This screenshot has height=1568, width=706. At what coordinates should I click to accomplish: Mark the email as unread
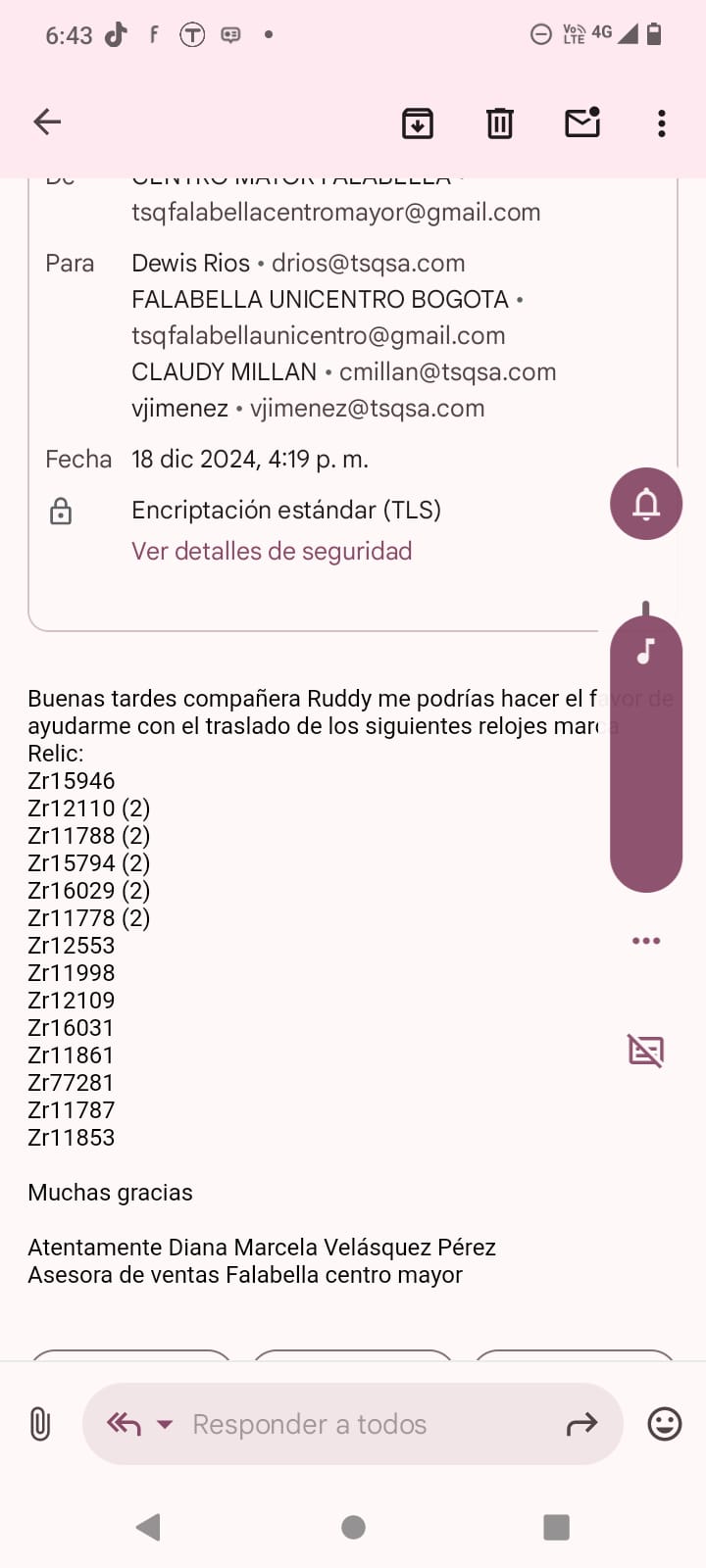click(582, 122)
